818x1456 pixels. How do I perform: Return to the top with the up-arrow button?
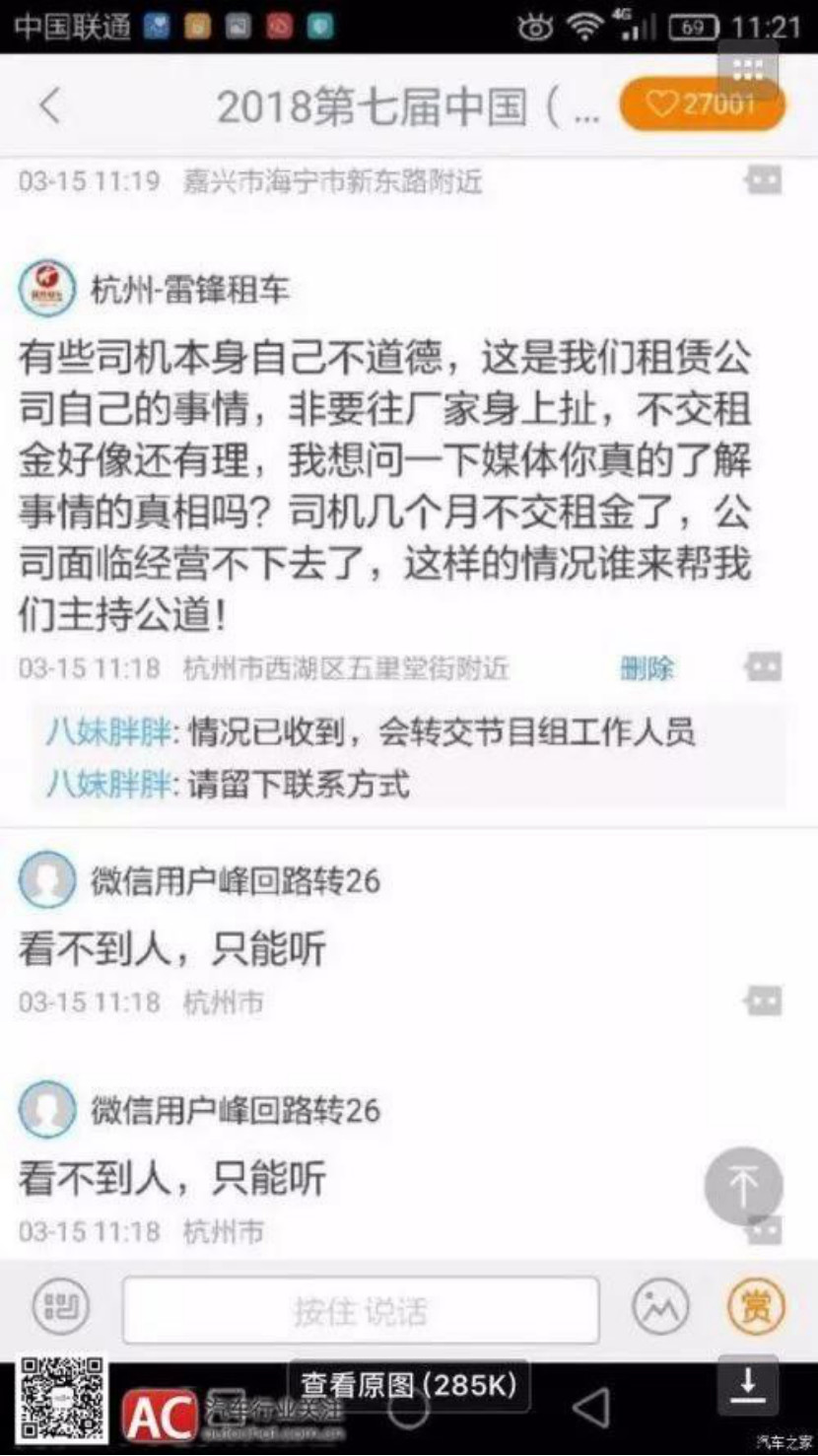[x=743, y=1186]
